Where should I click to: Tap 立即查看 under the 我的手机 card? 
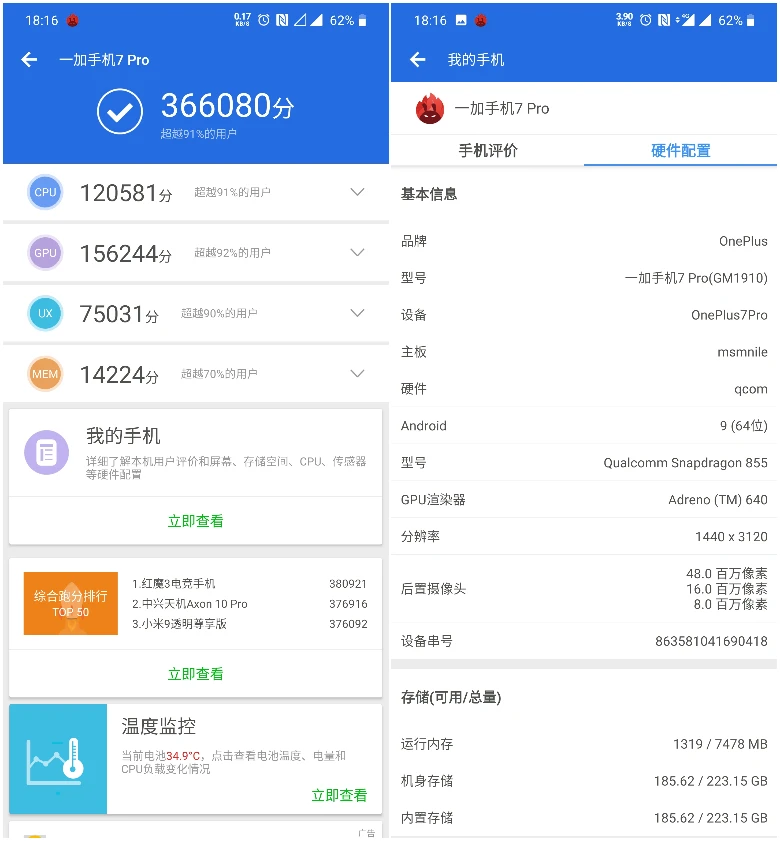pos(195,521)
